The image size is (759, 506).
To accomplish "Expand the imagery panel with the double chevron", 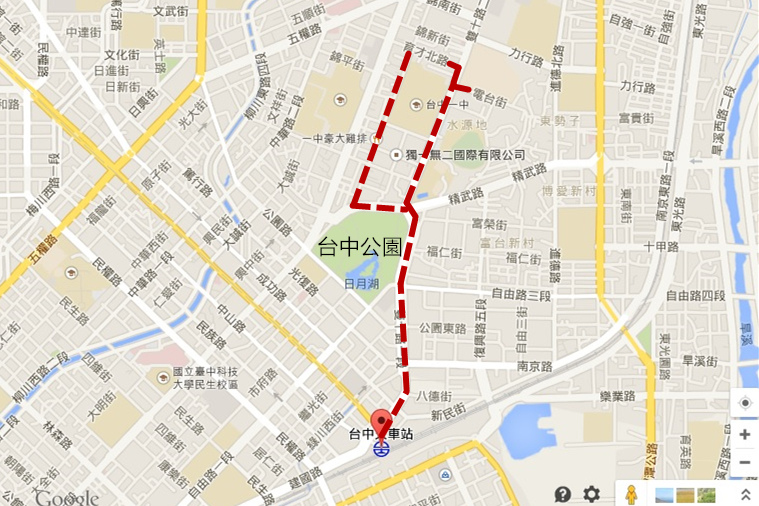I will pyautogui.click(x=745, y=494).
